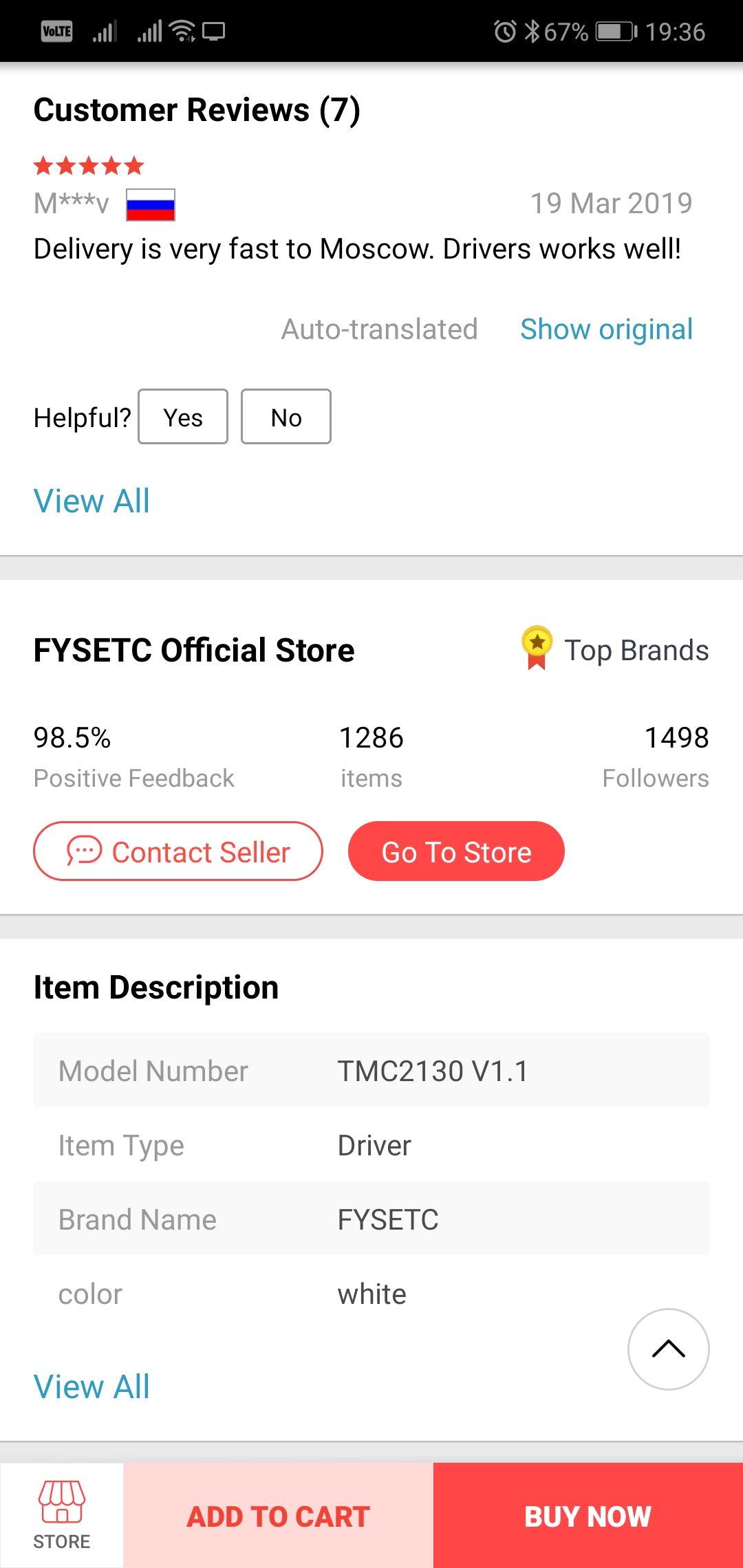Open FYSETC Official Store name

[194, 650]
